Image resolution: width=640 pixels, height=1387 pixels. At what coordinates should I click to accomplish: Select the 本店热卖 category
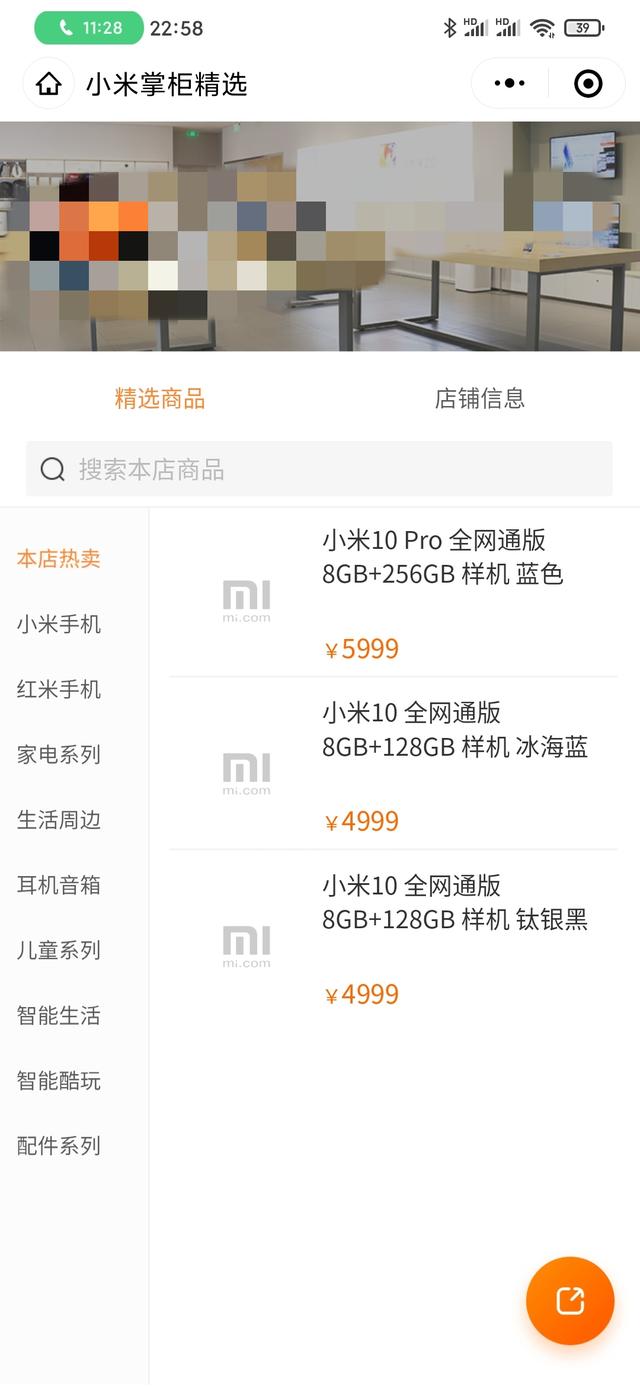click(x=59, y=559)
